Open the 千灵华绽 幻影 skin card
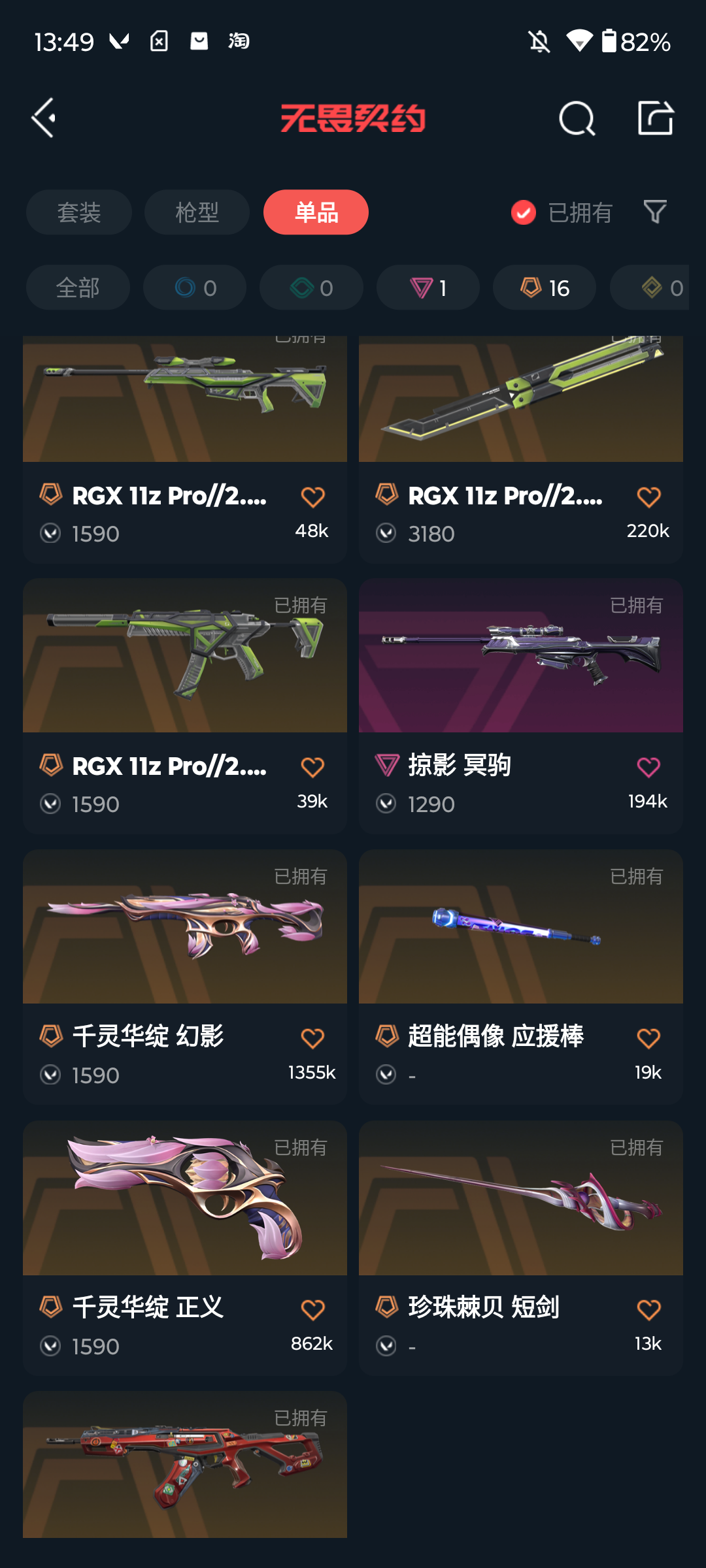706x1568 pixels. tap(185, 977)
